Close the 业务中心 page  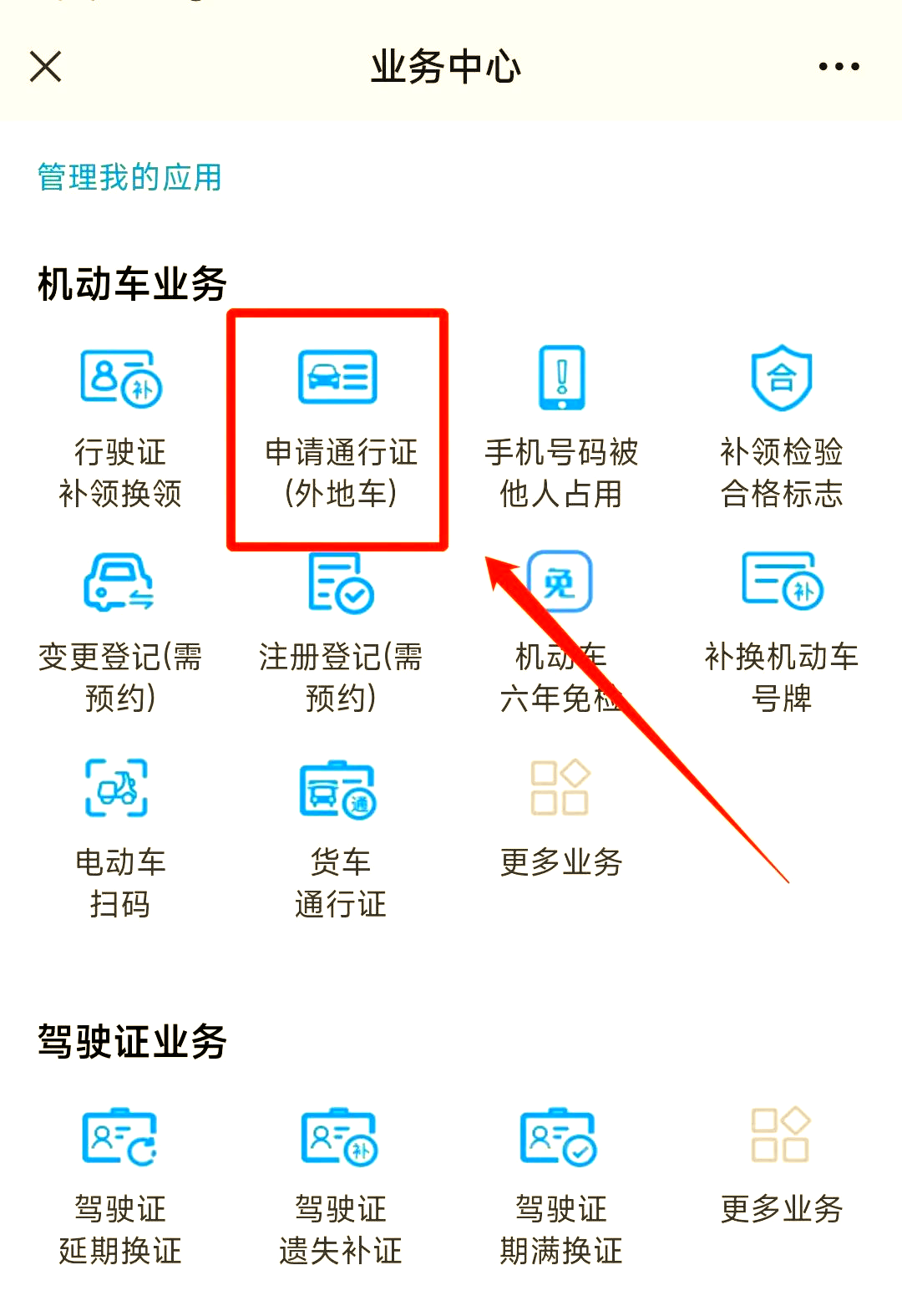coord(46,67)
